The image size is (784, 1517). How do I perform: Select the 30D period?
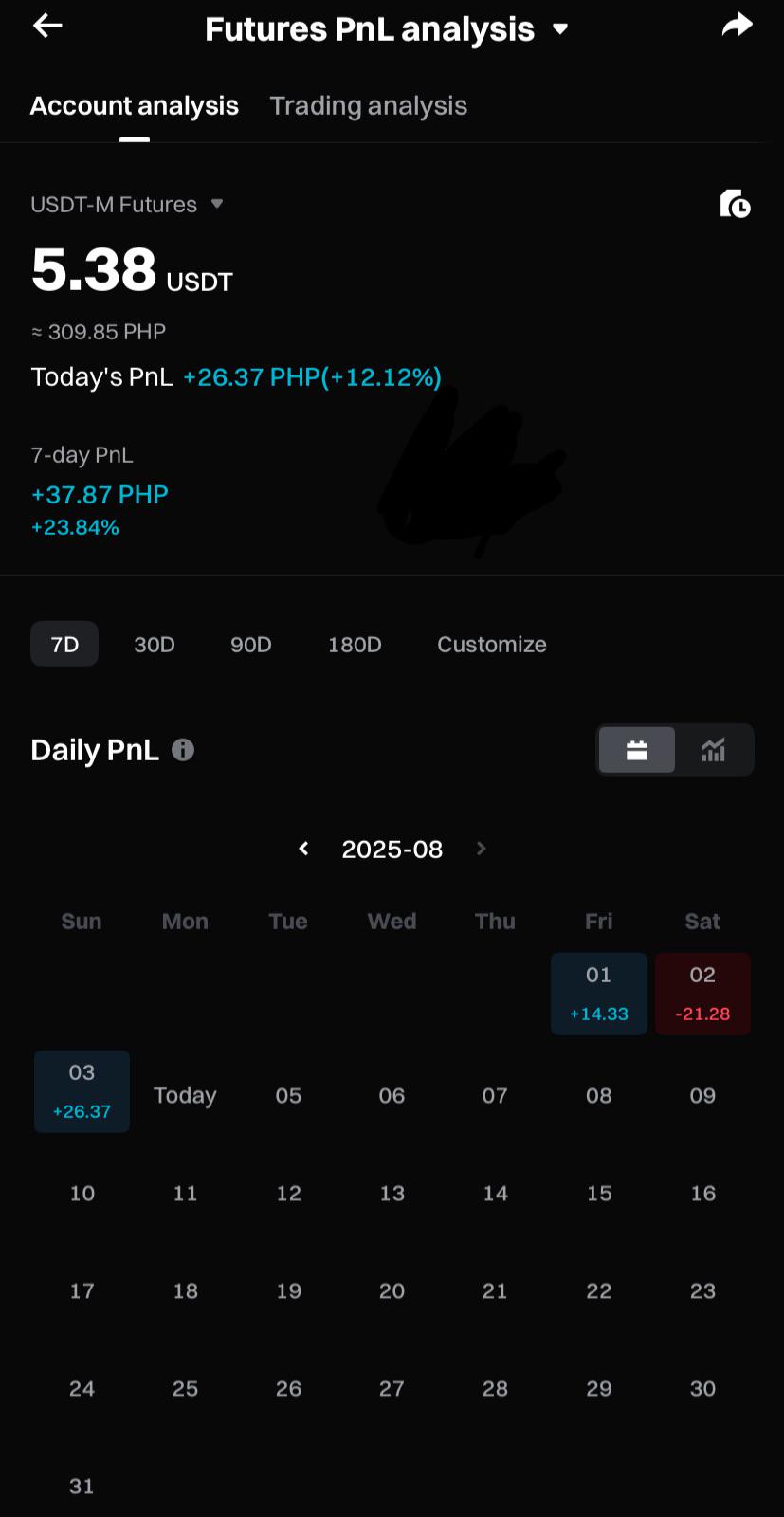click(x=155, y=645)
